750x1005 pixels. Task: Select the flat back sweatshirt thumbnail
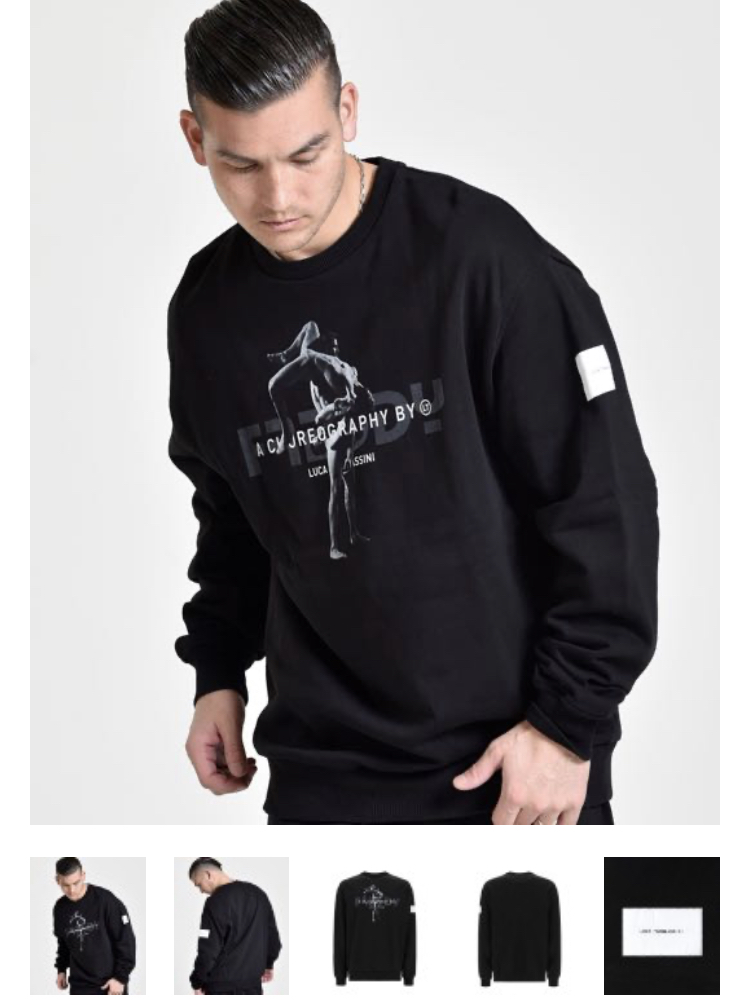click(518, 926)
